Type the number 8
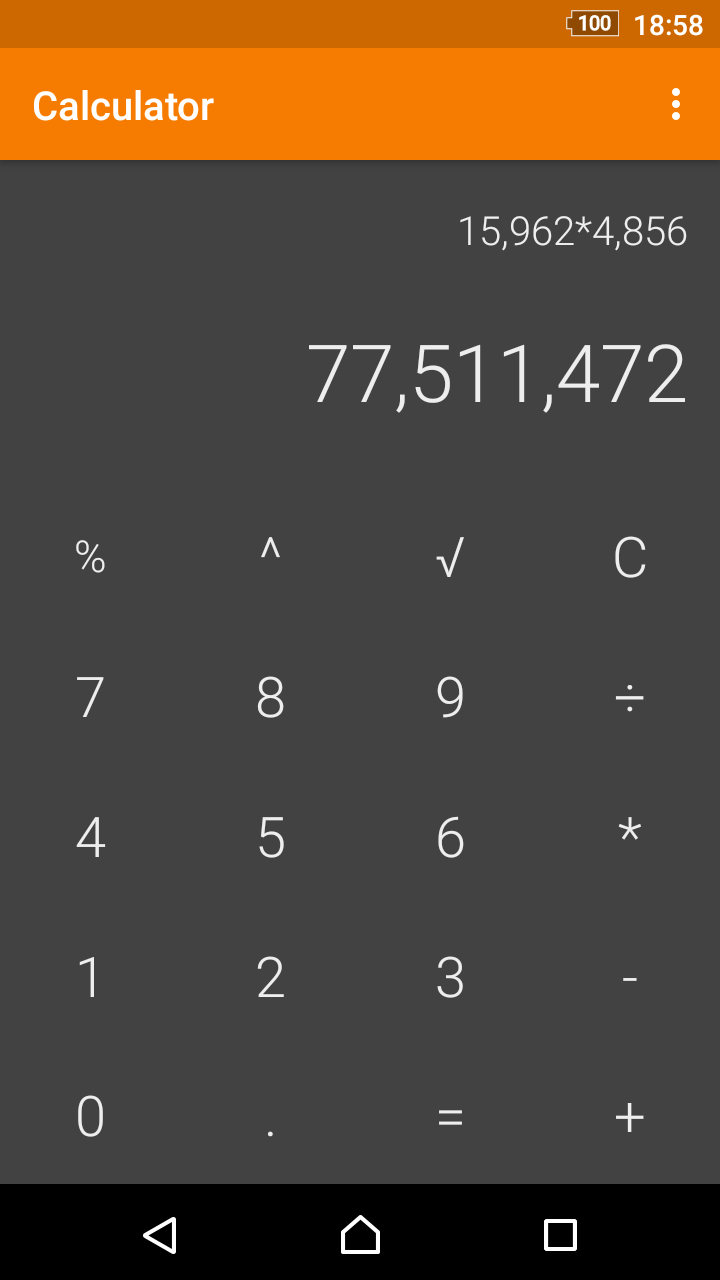This screenshot has width=720, height=1280. tap(270, 697)
